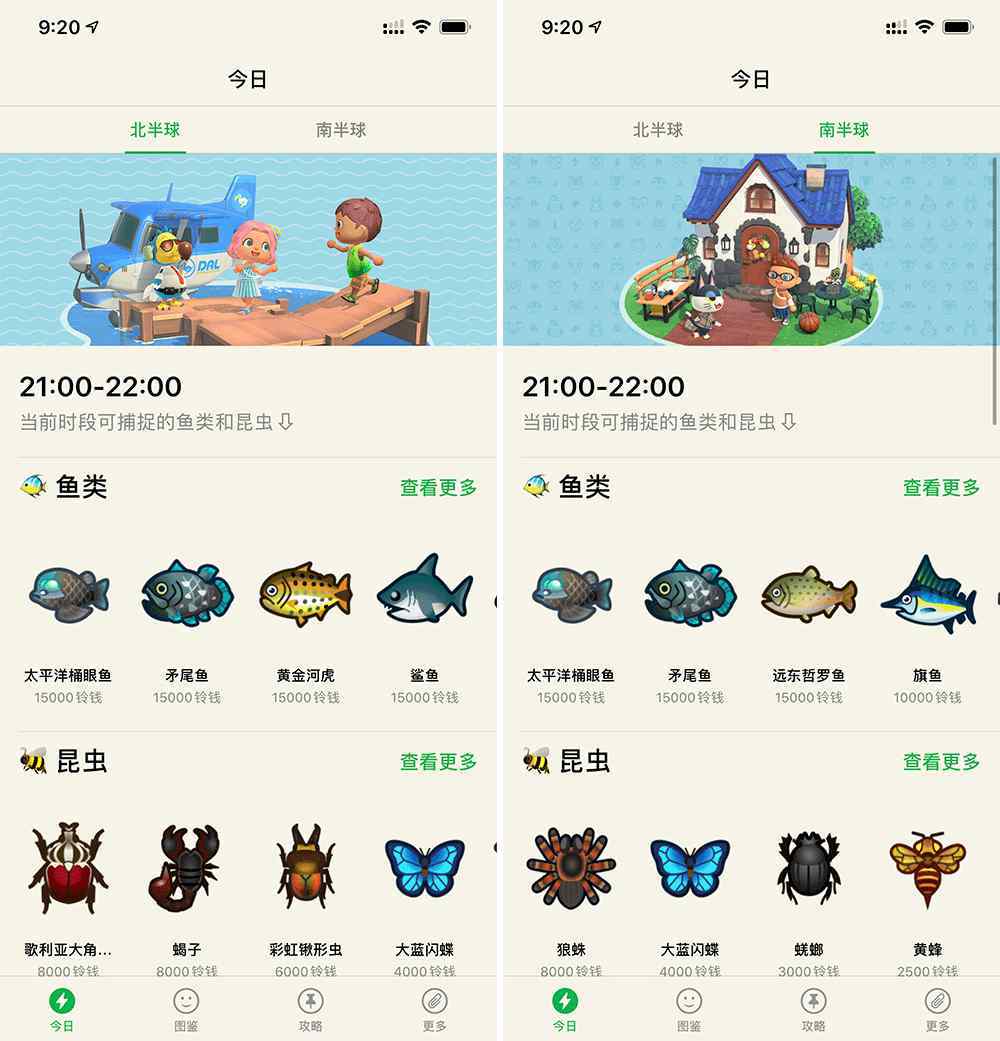Screen dimensions: 1000x1041
Task: Open 攻略 tab below the 蜣螂 row
Action: coord(813,1010)
